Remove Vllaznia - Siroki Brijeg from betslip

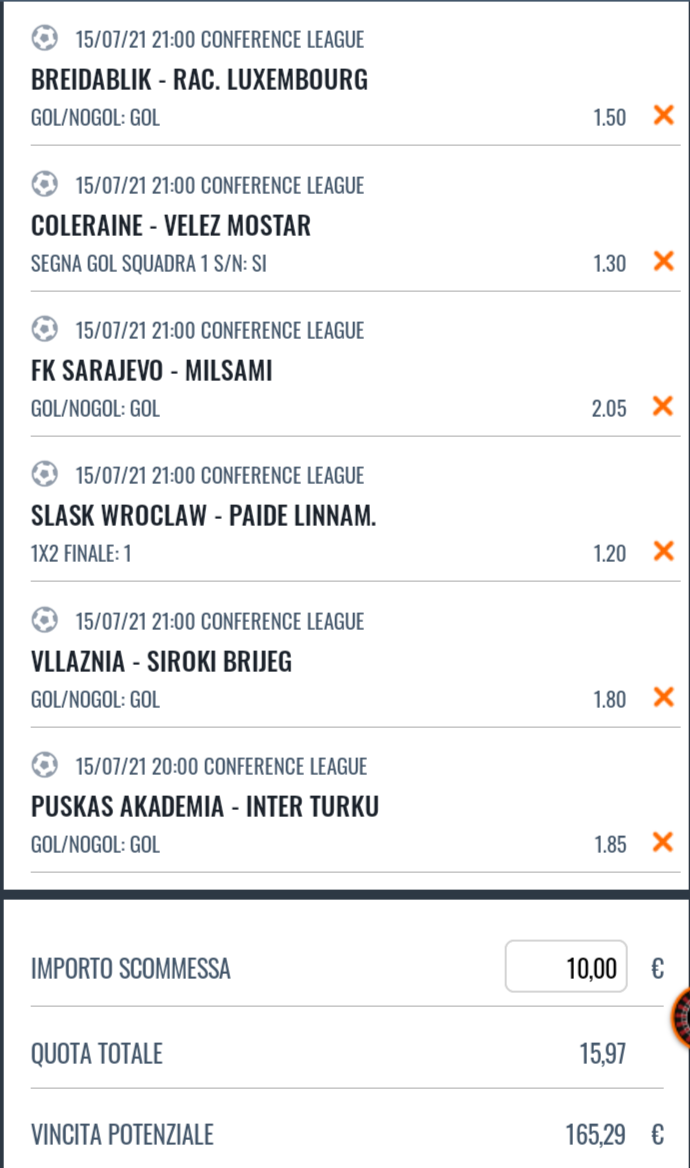coord(662,698)
